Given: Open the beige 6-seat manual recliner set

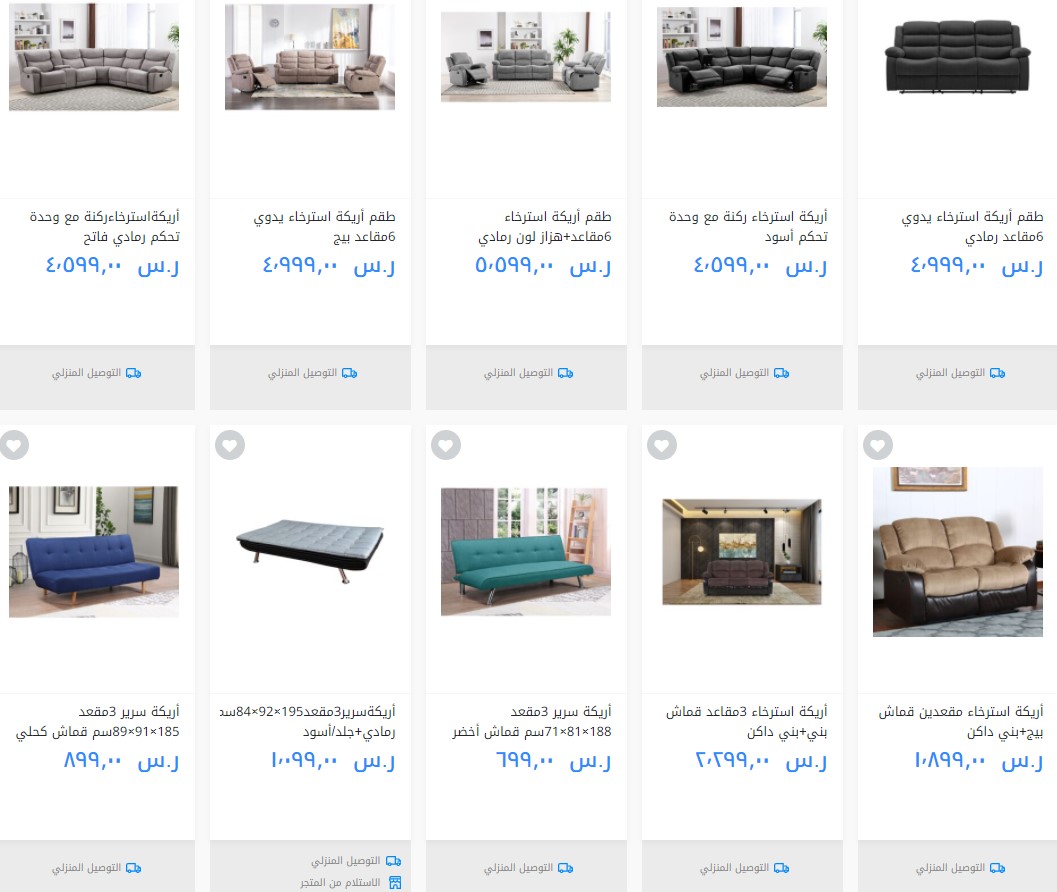Looking at the screenshot, I should click(309, 57).
